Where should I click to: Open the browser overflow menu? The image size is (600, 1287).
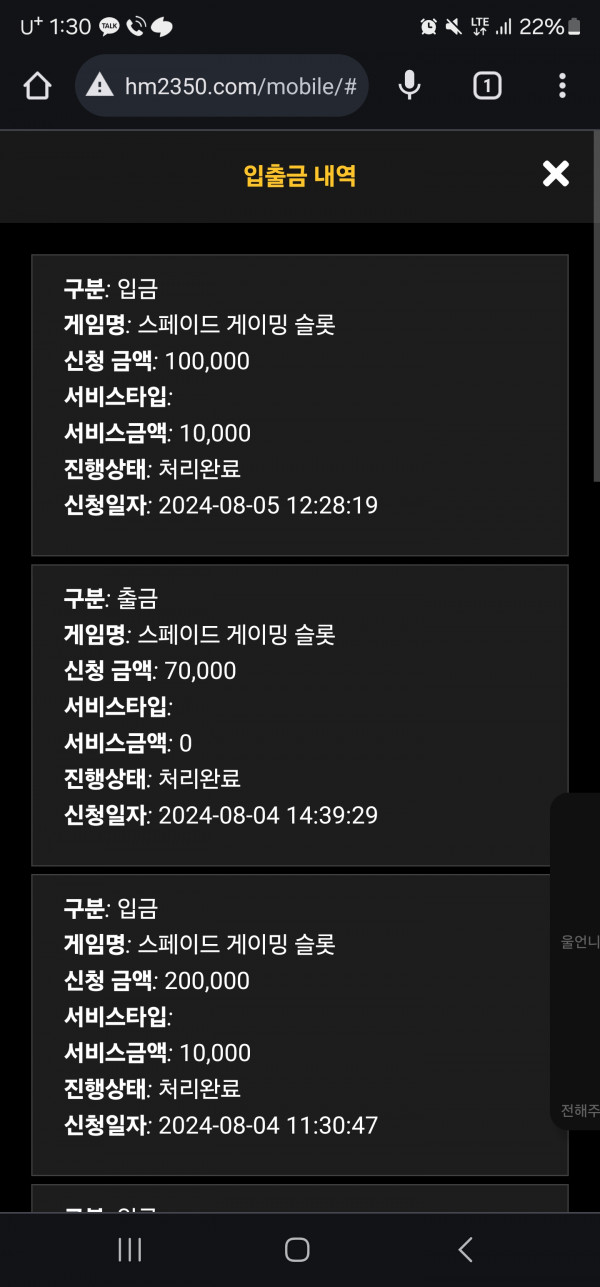click(562, 86)
